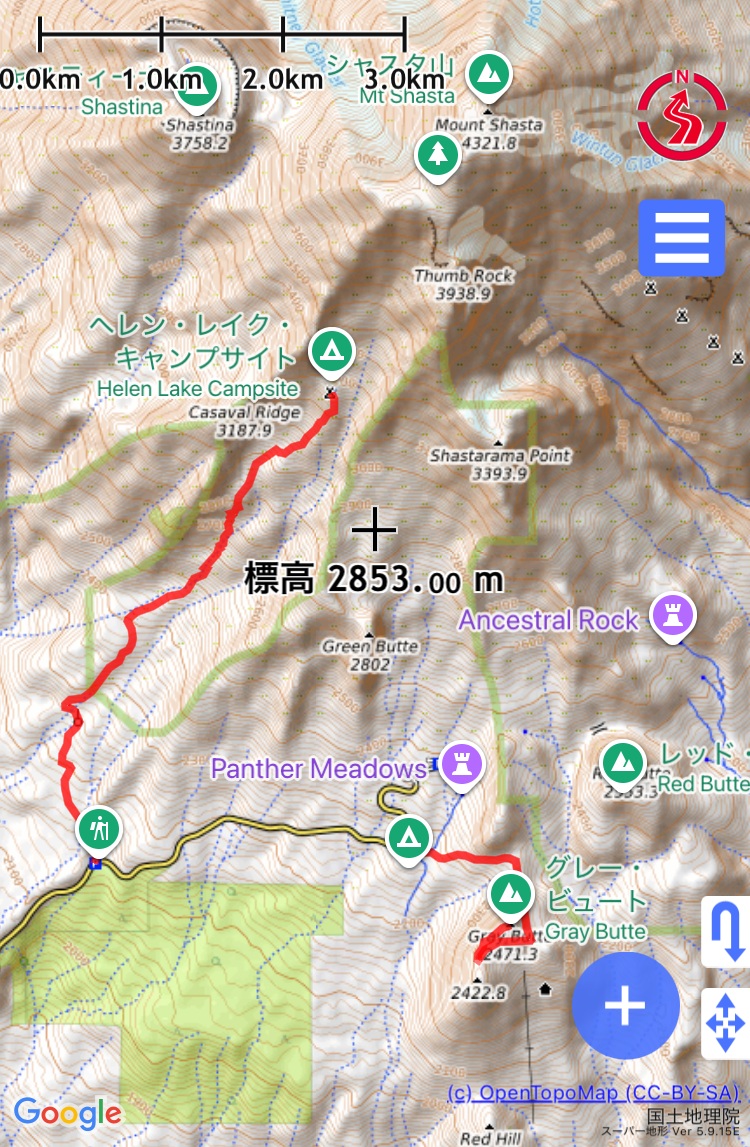750x1147 pixels.
Task: Open the hamburger menu button
Action: coord(681,237)
